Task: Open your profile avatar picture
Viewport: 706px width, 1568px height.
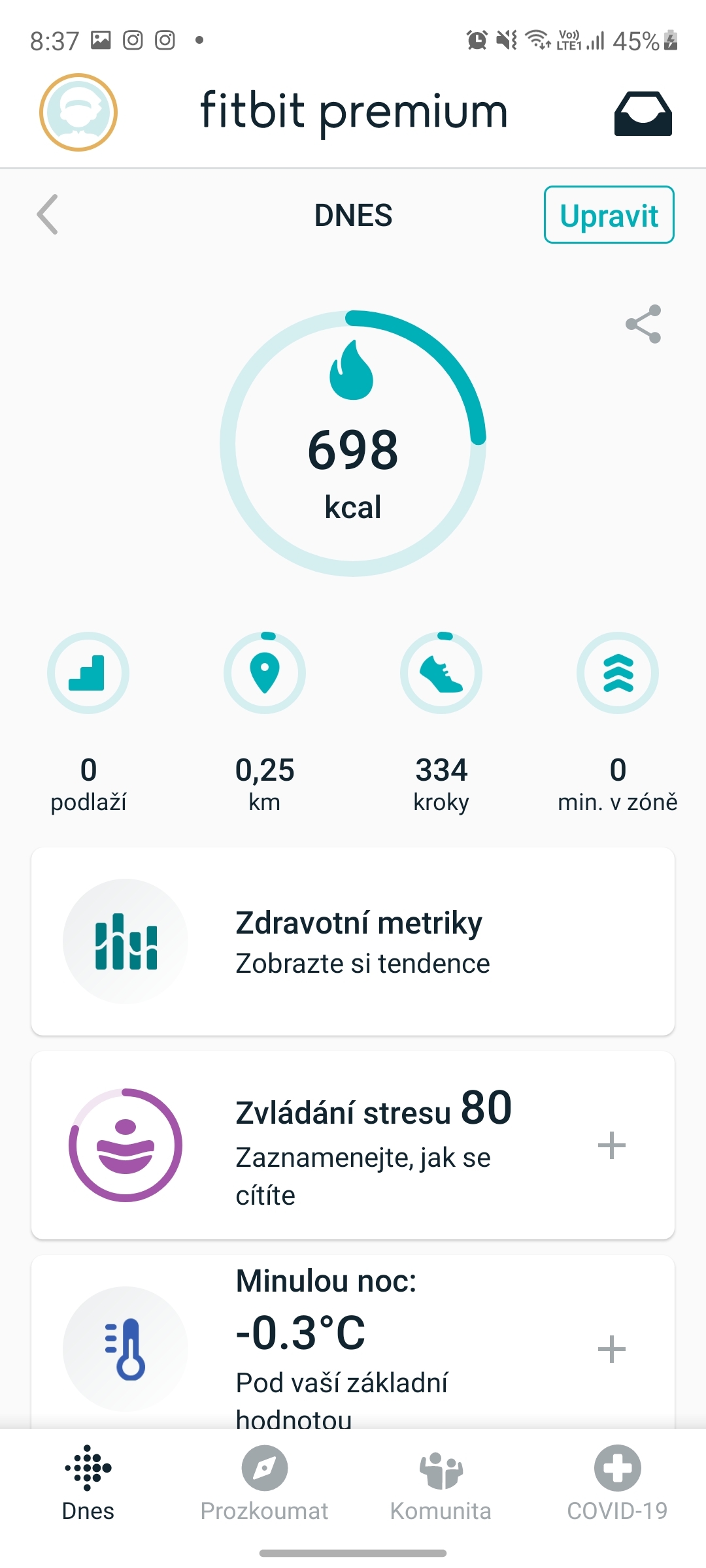Action: point(78,112)
